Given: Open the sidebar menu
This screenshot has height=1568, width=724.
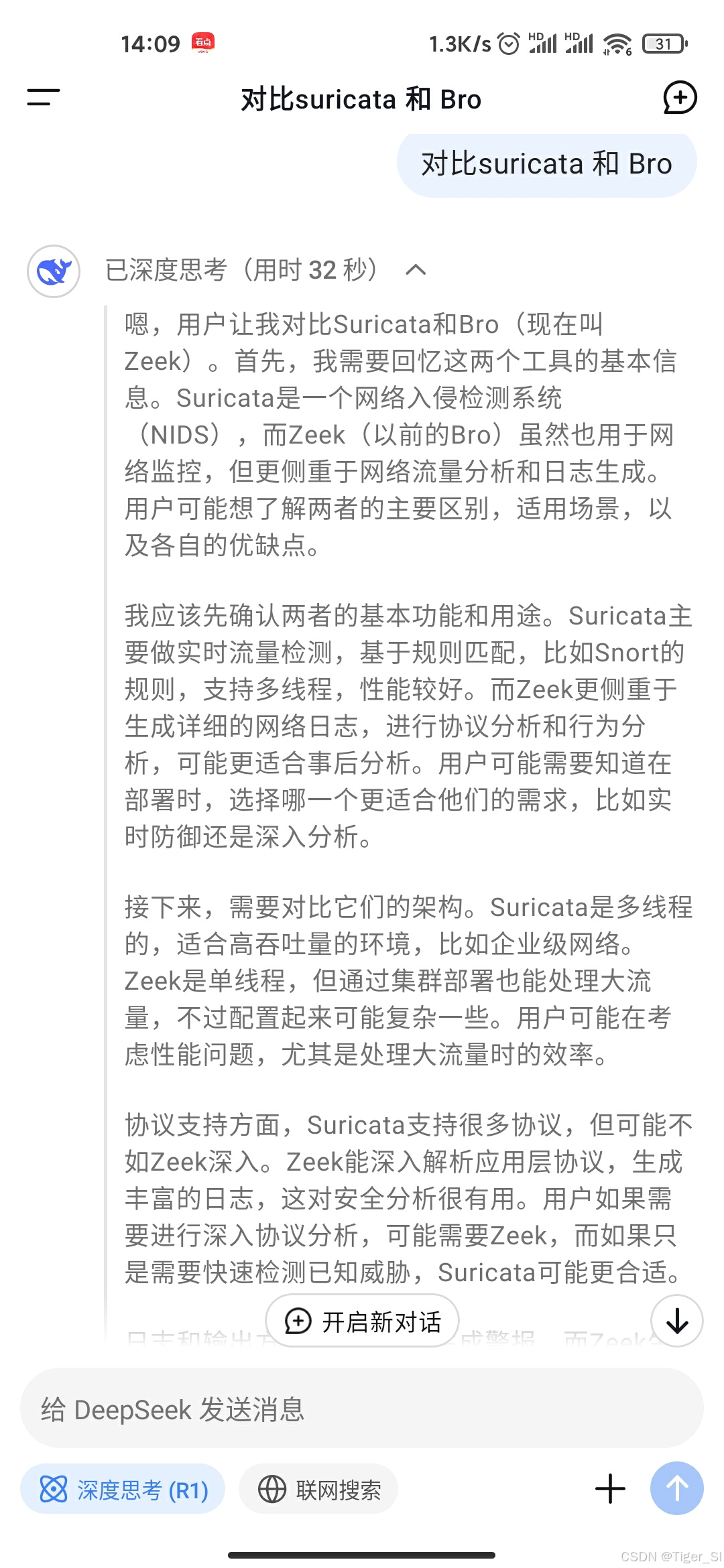Looking at the screenshot, I should click(x=44, y=98).
